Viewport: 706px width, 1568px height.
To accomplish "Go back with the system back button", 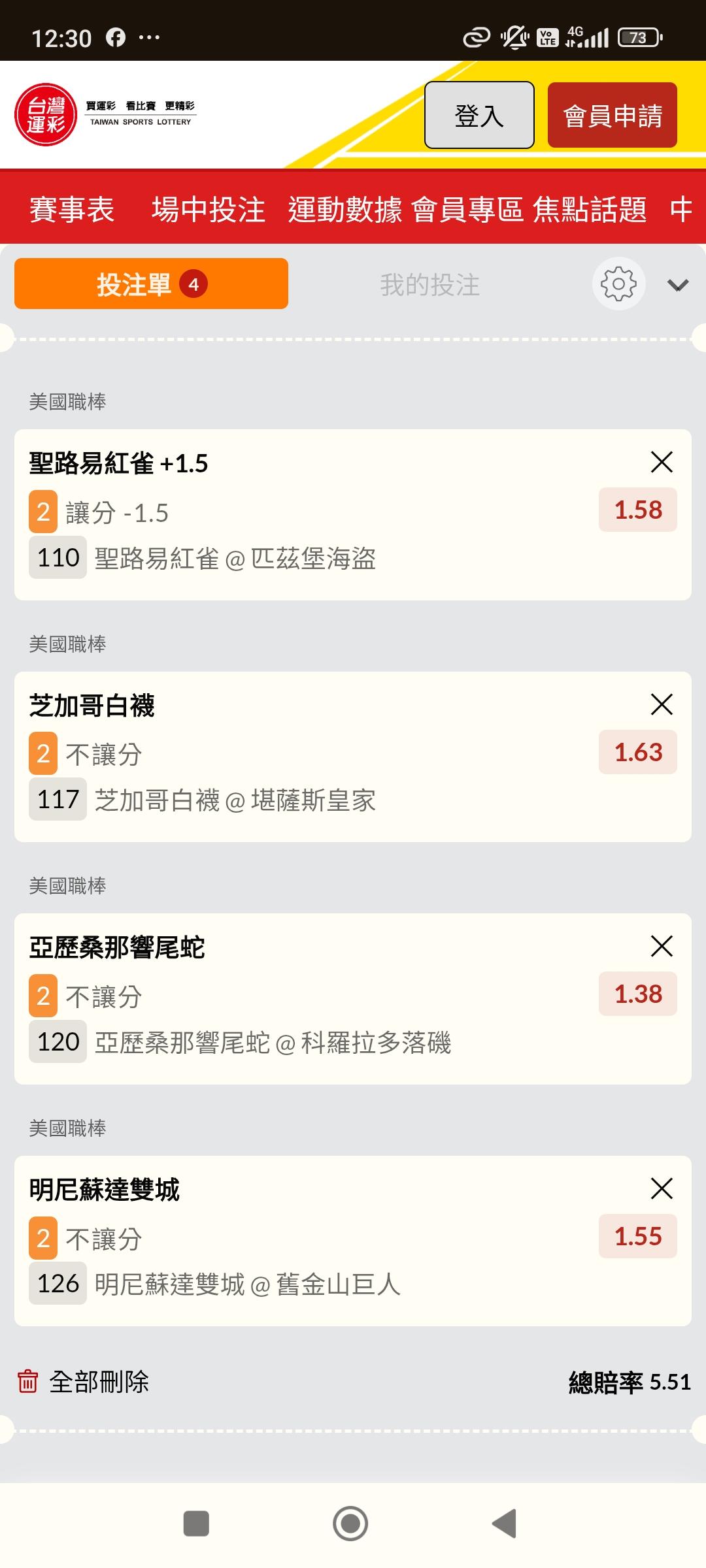I will click(x=505, y=1524).
